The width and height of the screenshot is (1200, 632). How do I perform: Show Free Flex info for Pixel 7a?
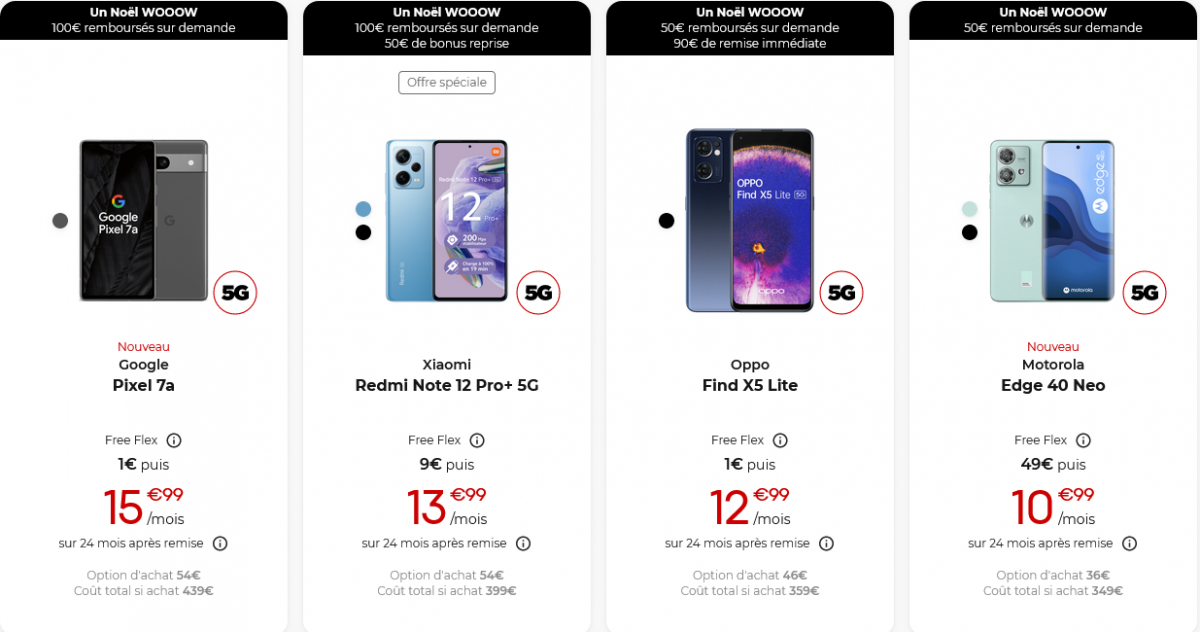174,440
